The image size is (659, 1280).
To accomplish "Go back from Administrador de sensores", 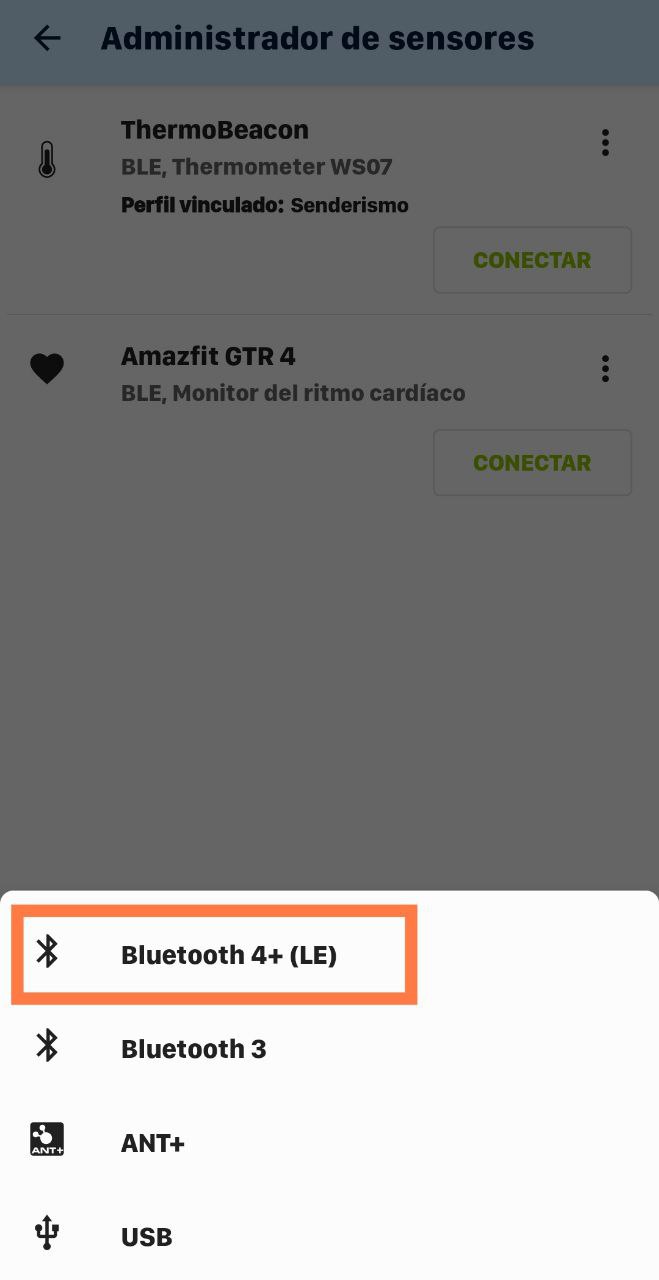I will pos(47,39).
